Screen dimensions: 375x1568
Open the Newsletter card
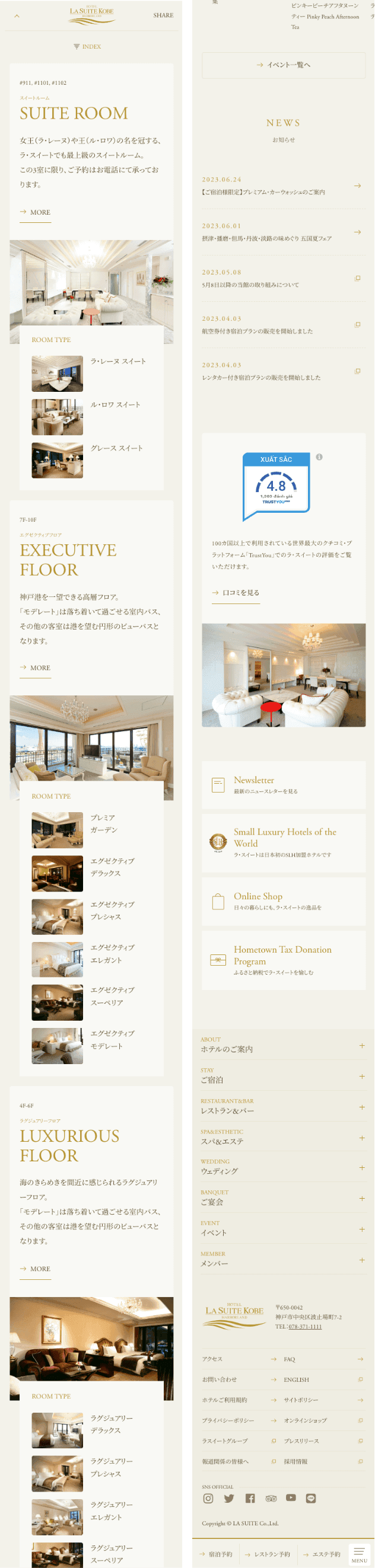pos(283,785)
